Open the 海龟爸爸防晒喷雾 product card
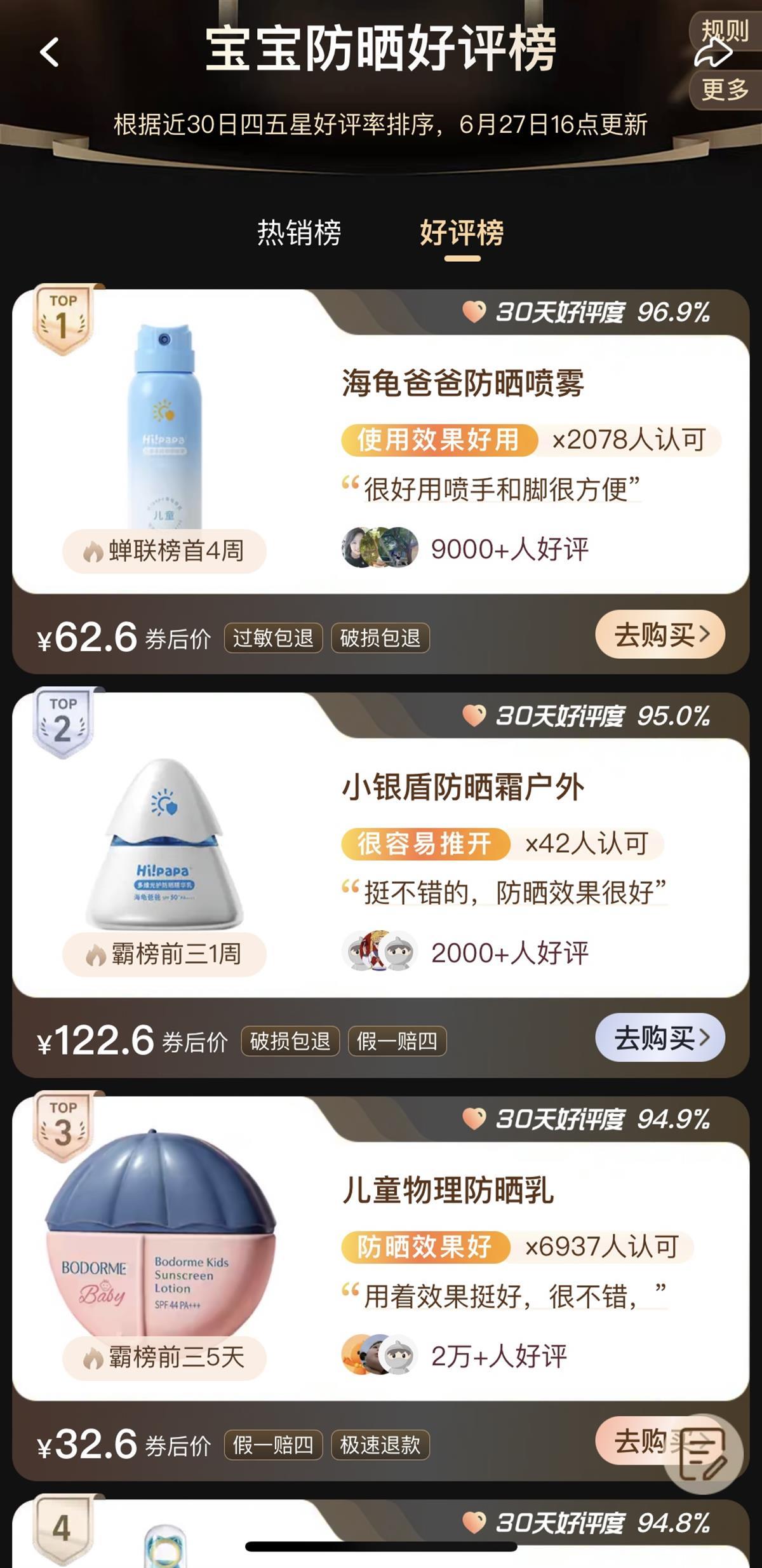This screenshot has width=762, height=1568. point(462,383)
